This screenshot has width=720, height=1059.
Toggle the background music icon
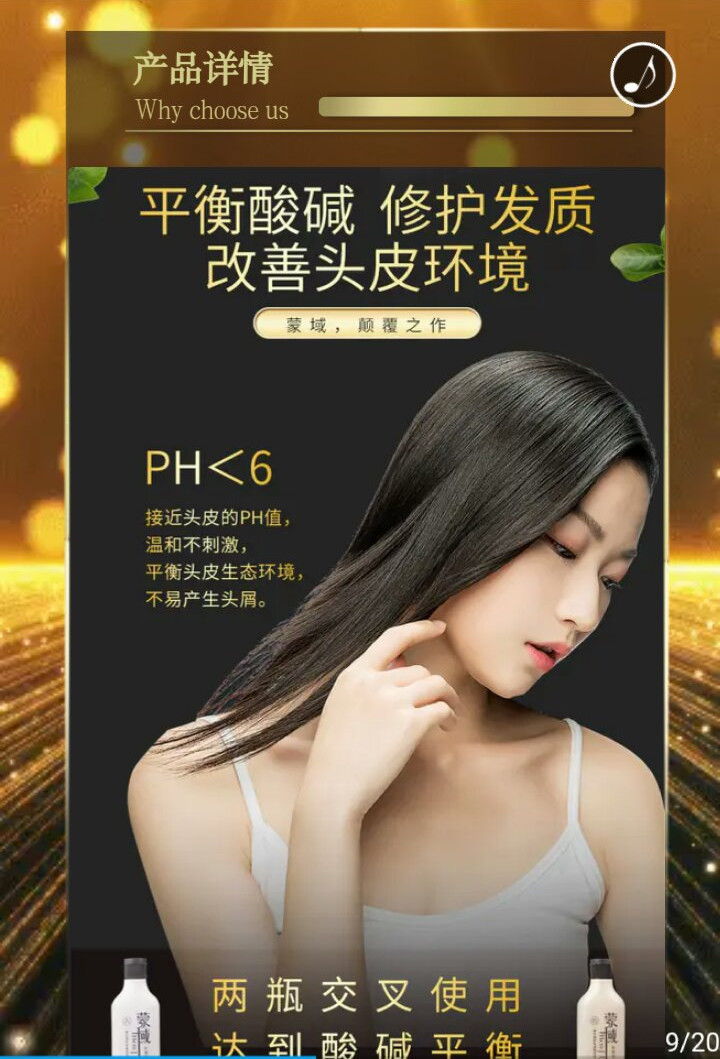click(642, 74)
